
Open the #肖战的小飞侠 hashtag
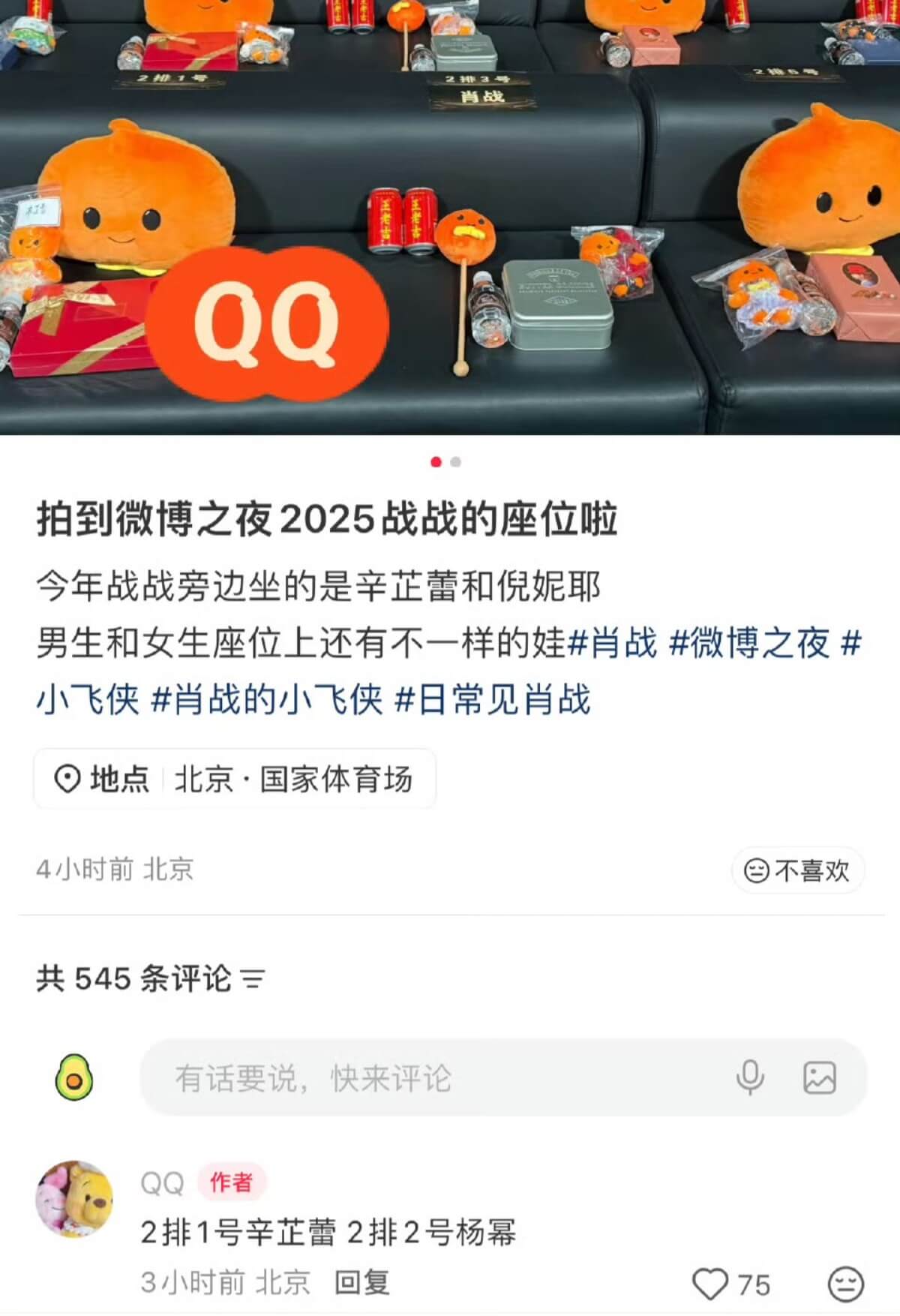(267, 700)
